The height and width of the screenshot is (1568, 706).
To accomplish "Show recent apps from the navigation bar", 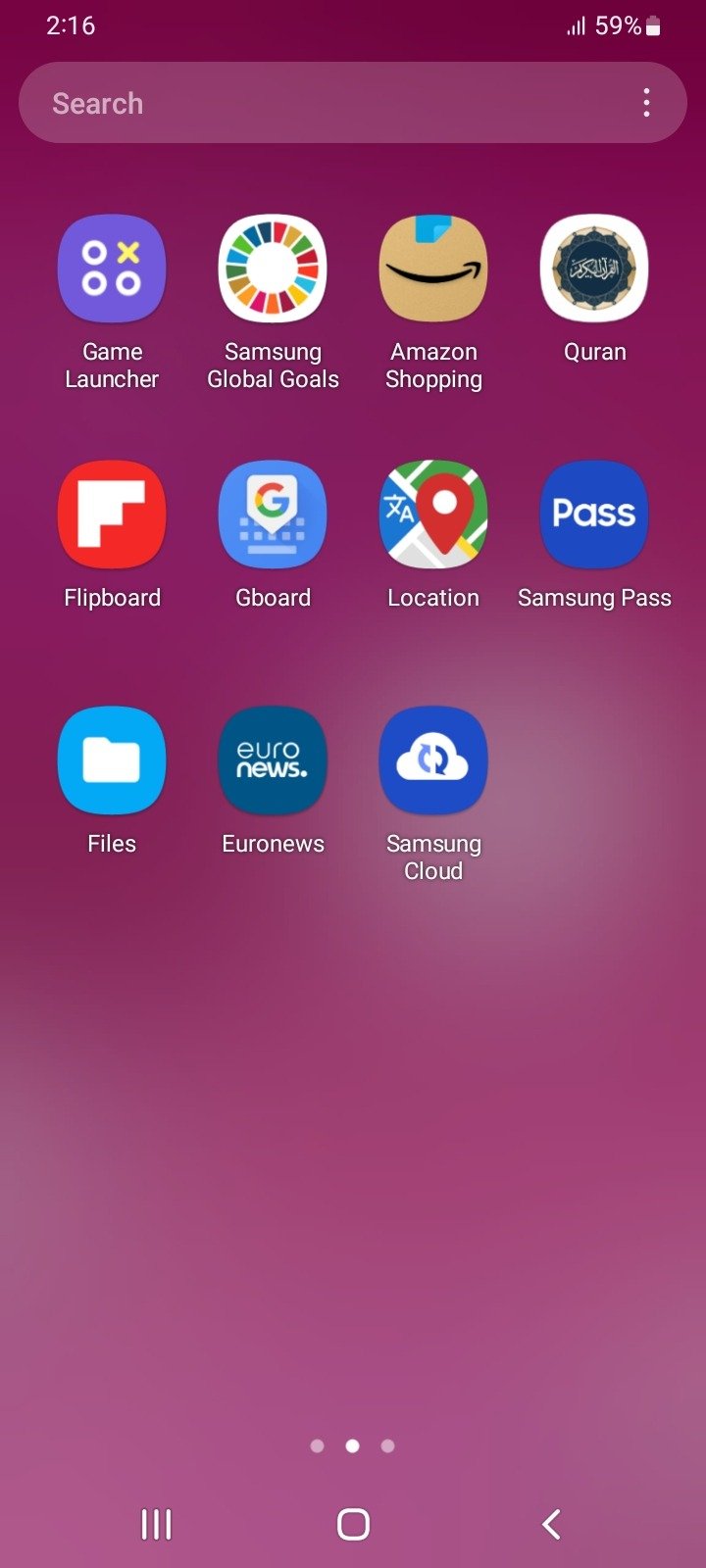I will point(157,1524).
